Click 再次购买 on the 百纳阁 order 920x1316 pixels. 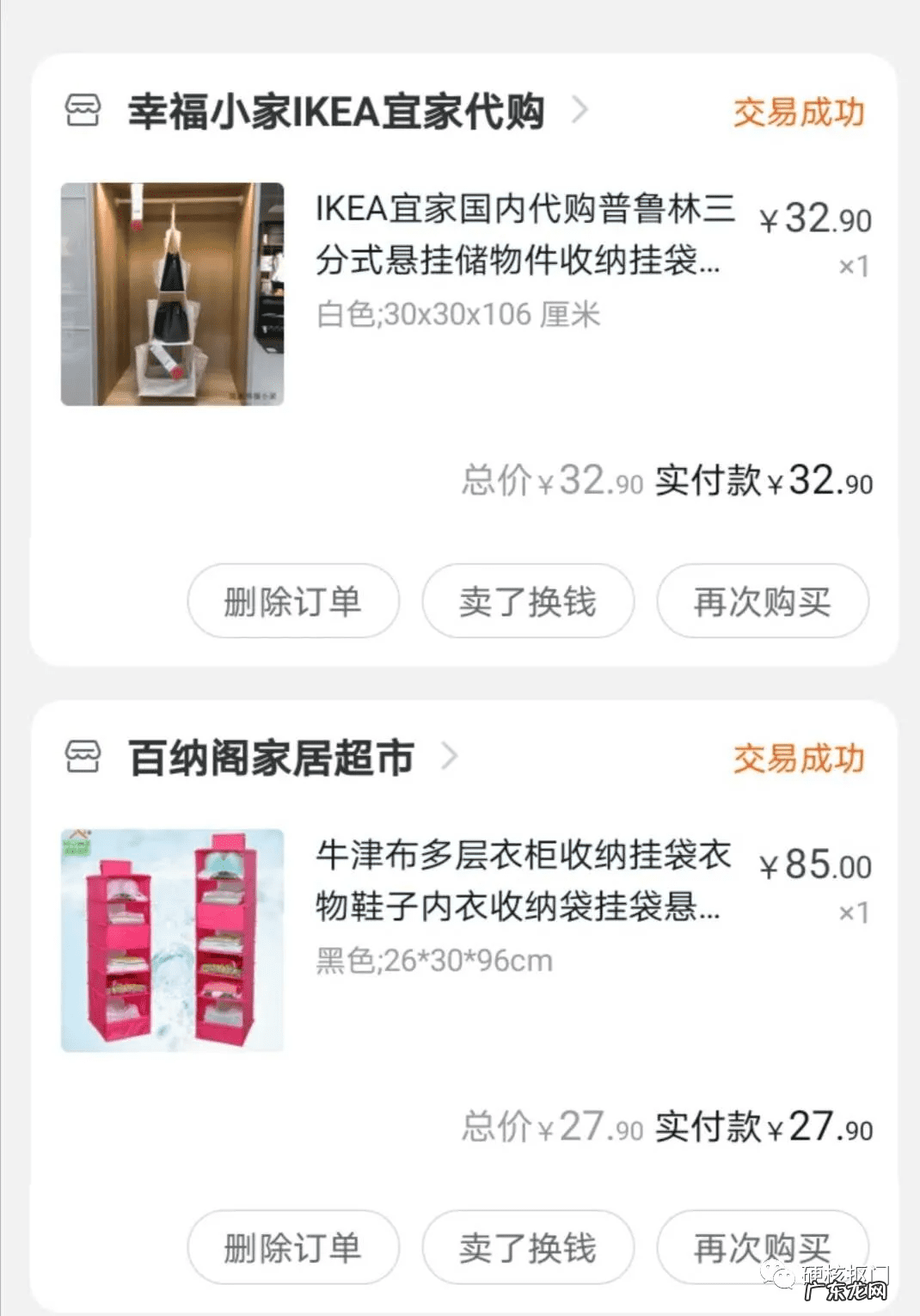pos(761,1247)
